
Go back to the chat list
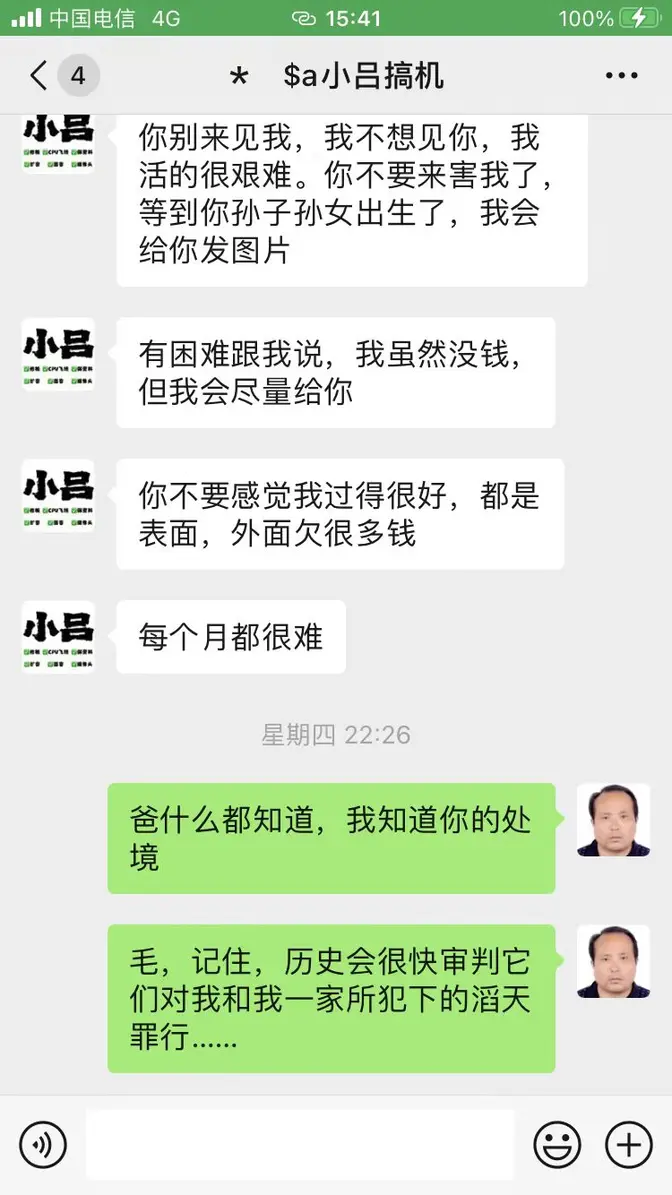point(40,76)
